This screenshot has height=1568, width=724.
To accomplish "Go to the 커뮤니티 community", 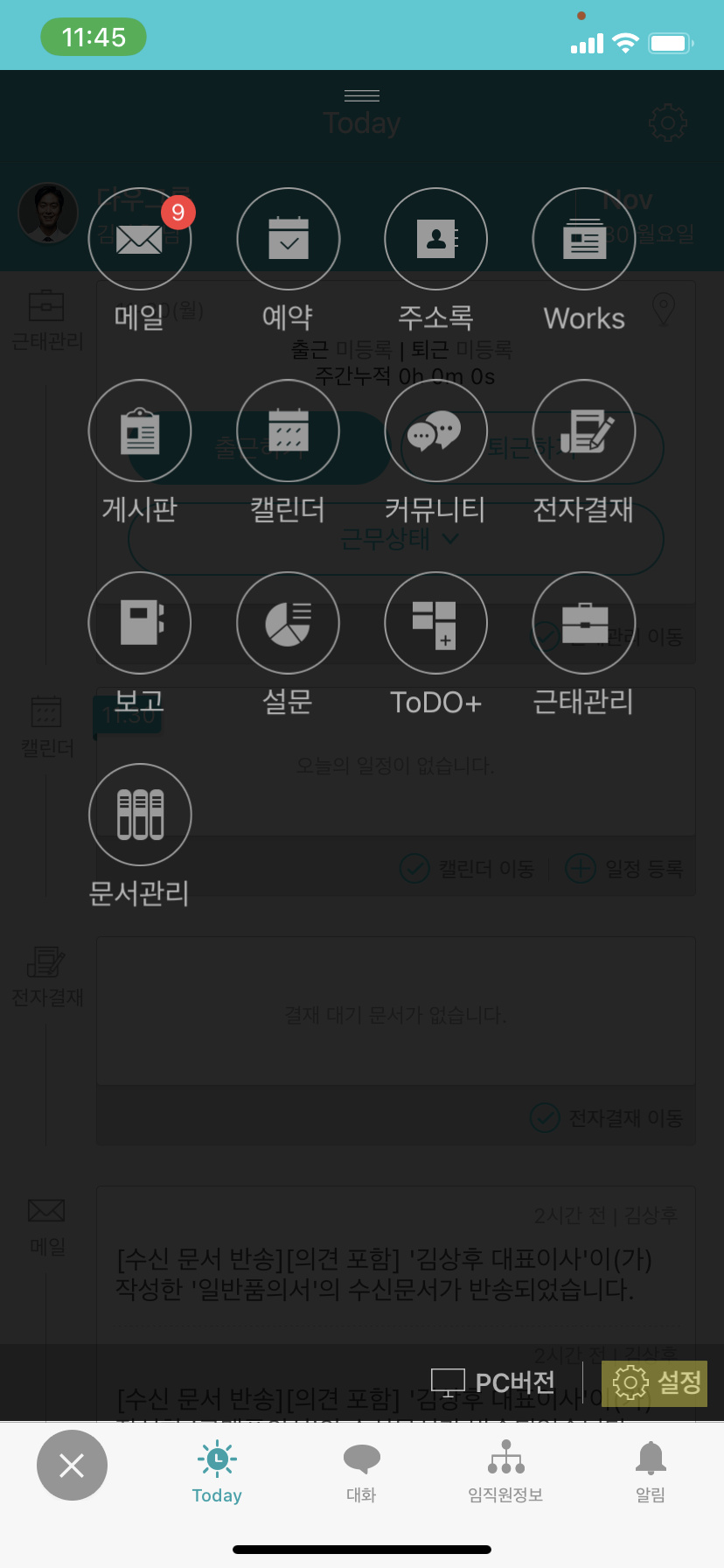I will 435,431.
